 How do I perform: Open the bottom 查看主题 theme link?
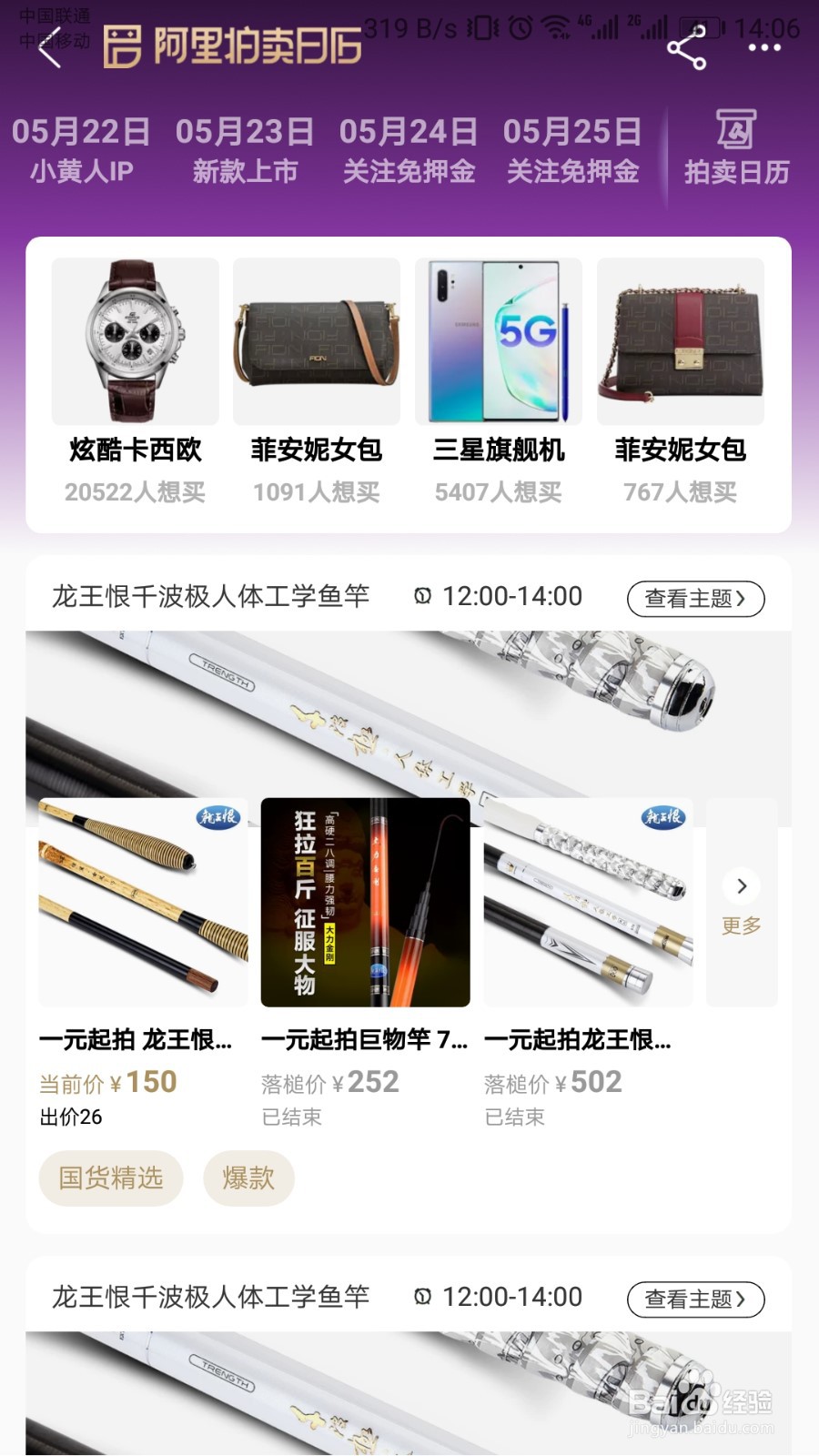695,1299
